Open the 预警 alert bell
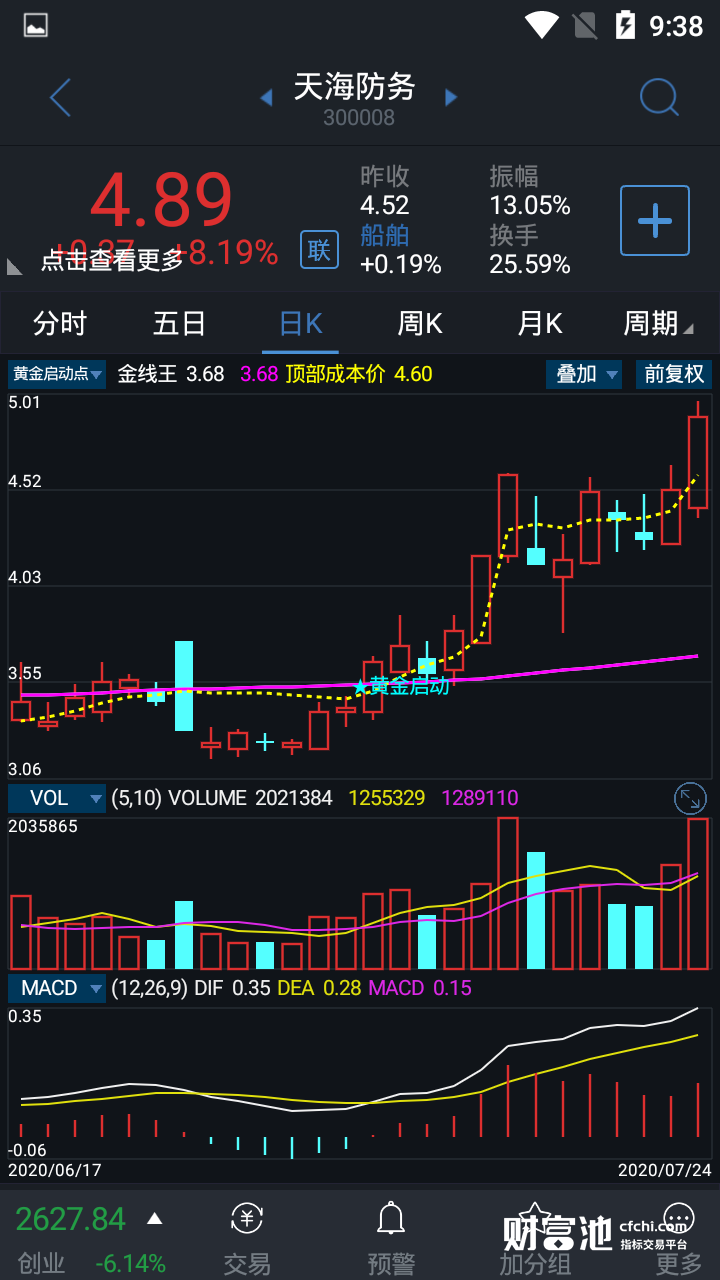This screenshot has width=720, height=1280. (x=391, y=1238)
